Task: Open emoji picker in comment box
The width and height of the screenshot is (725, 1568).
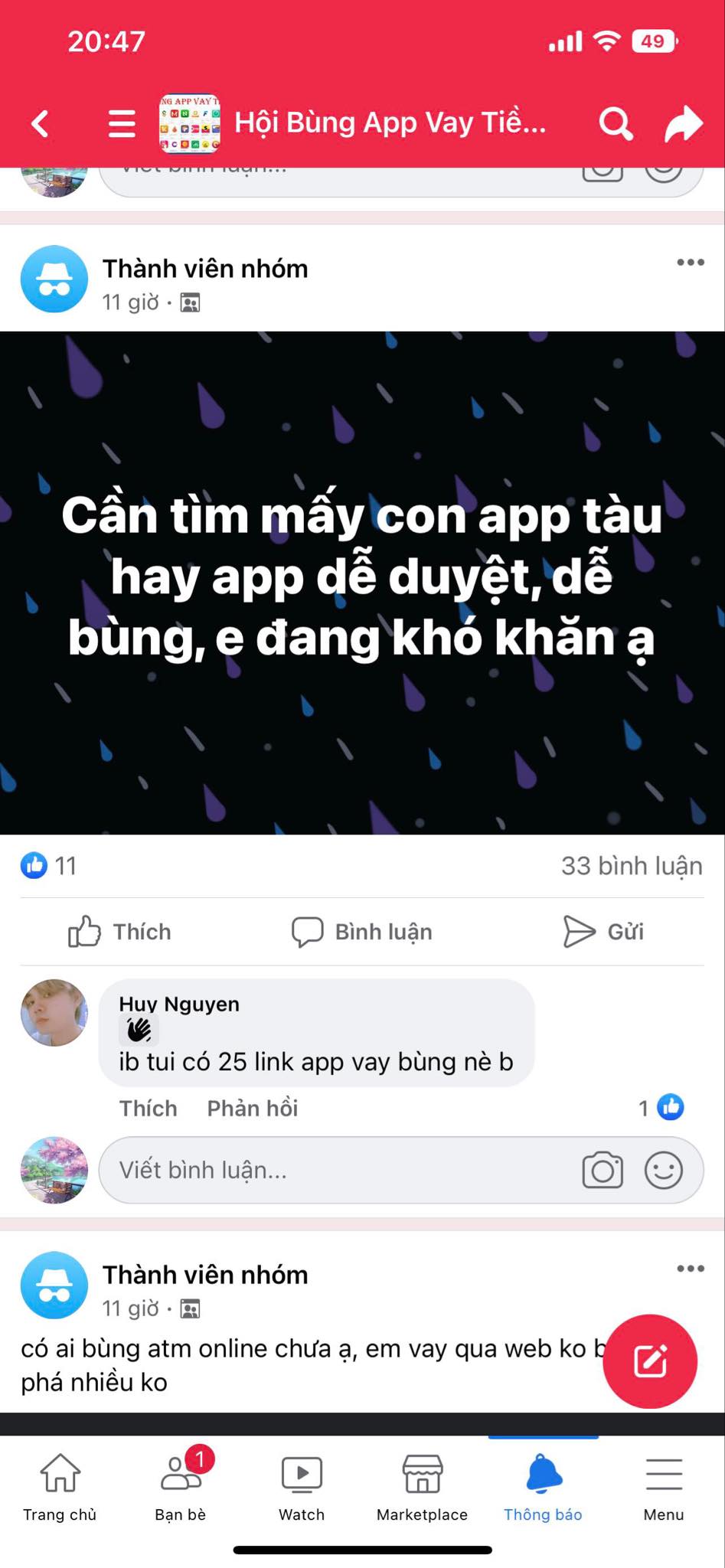Action: click(663, 1170)
